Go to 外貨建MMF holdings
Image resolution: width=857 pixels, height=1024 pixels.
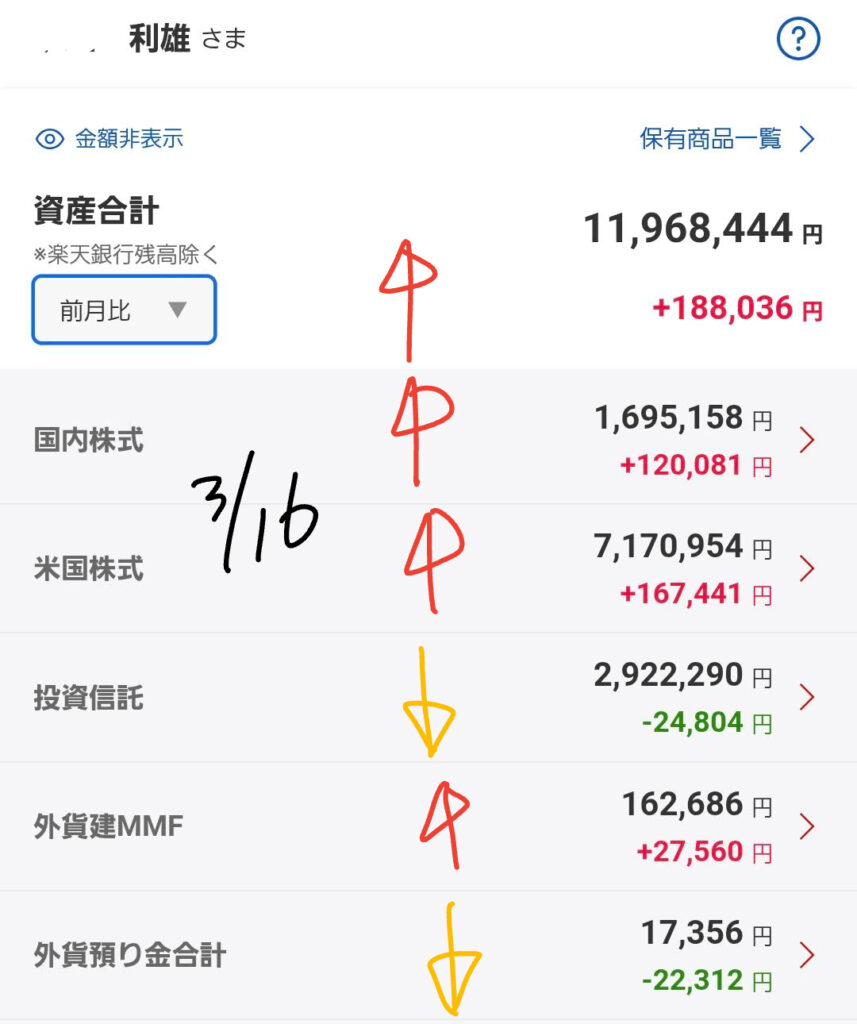click(x=428, y=827)
